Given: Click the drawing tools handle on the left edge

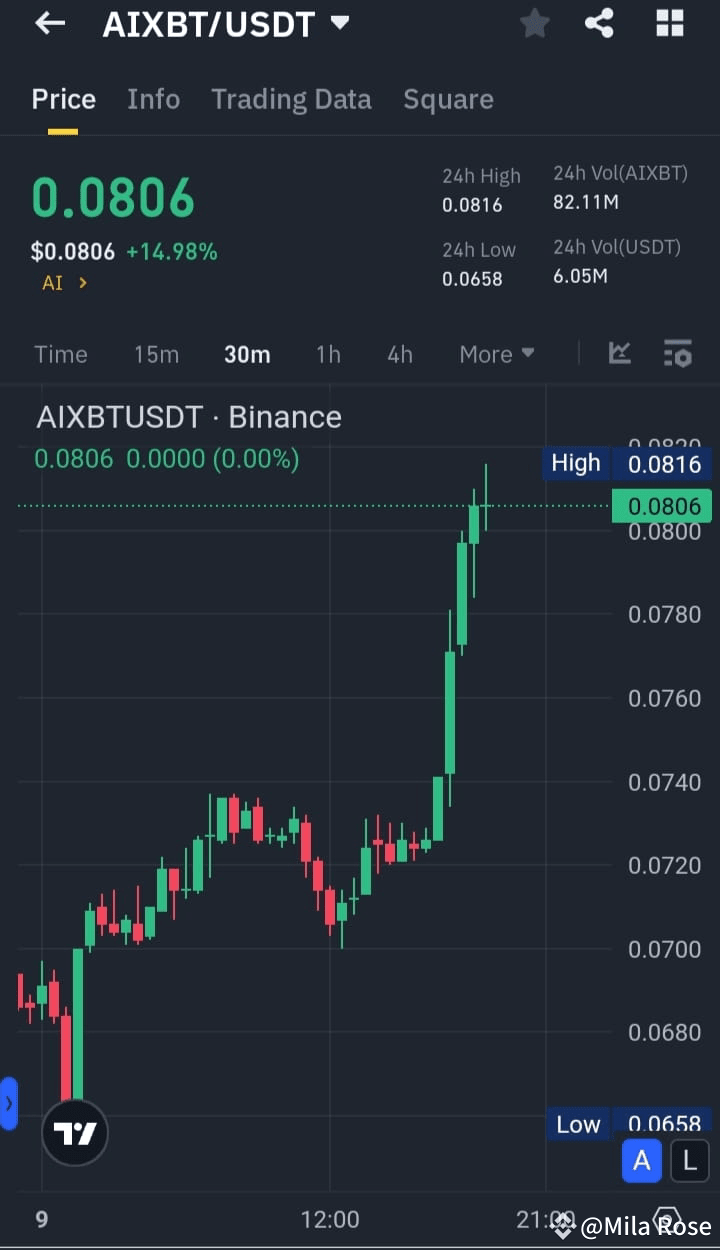Looking at the screenshot, I should coord(10,1103).
